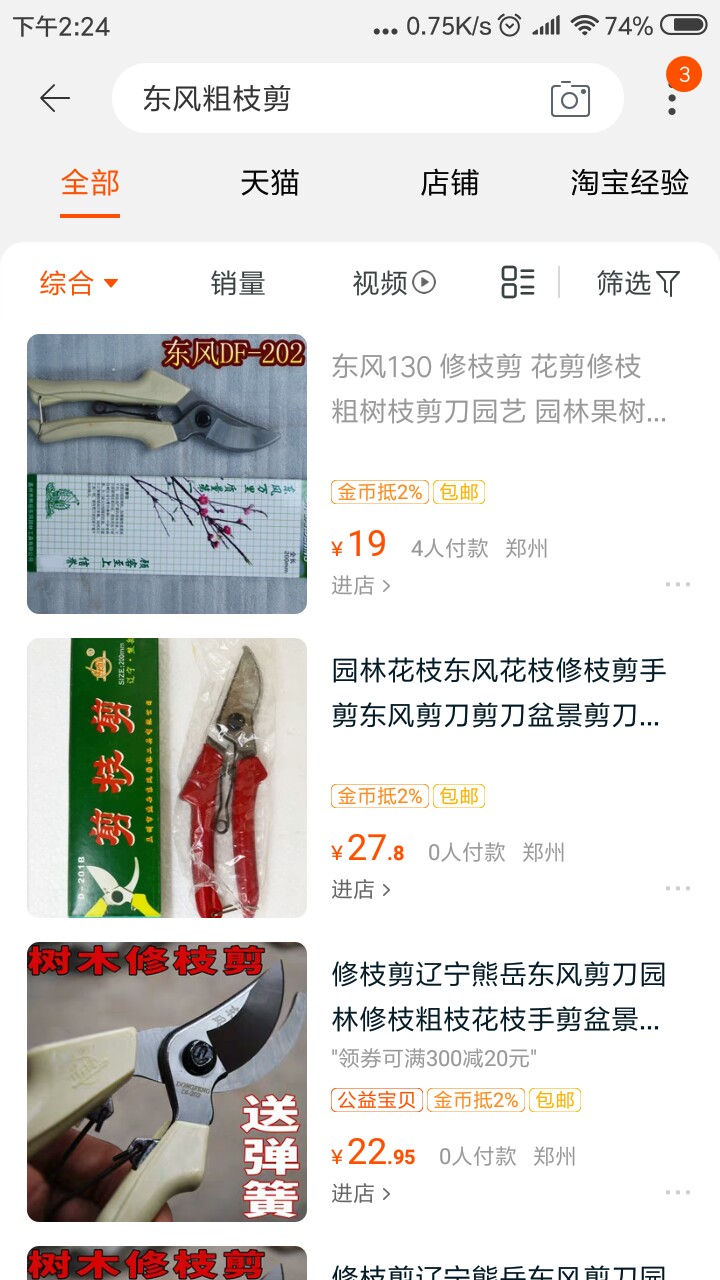Switch to the 天猫 tab
The image size is (720, 1280).
(x=269, y=183)
